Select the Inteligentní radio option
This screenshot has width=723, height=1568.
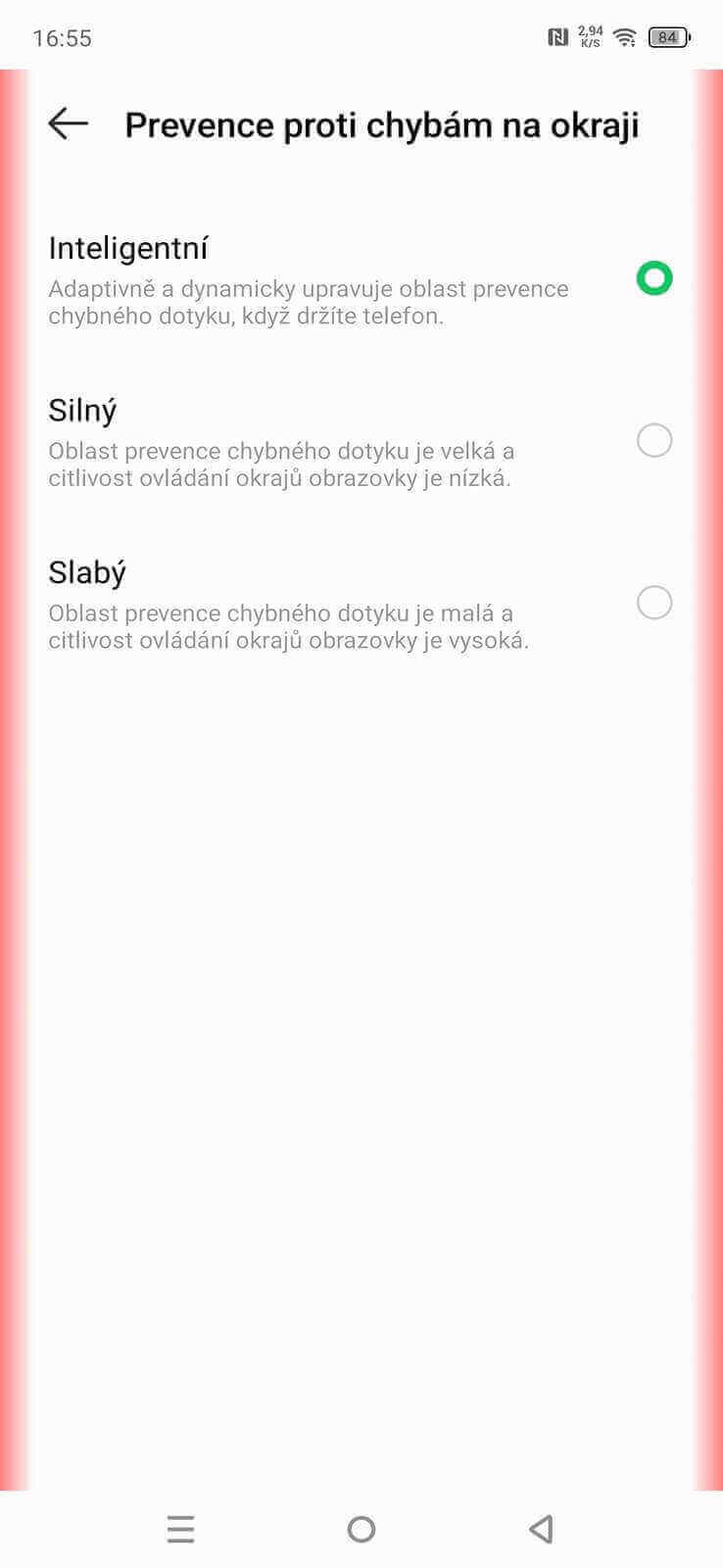coord(654,278)
